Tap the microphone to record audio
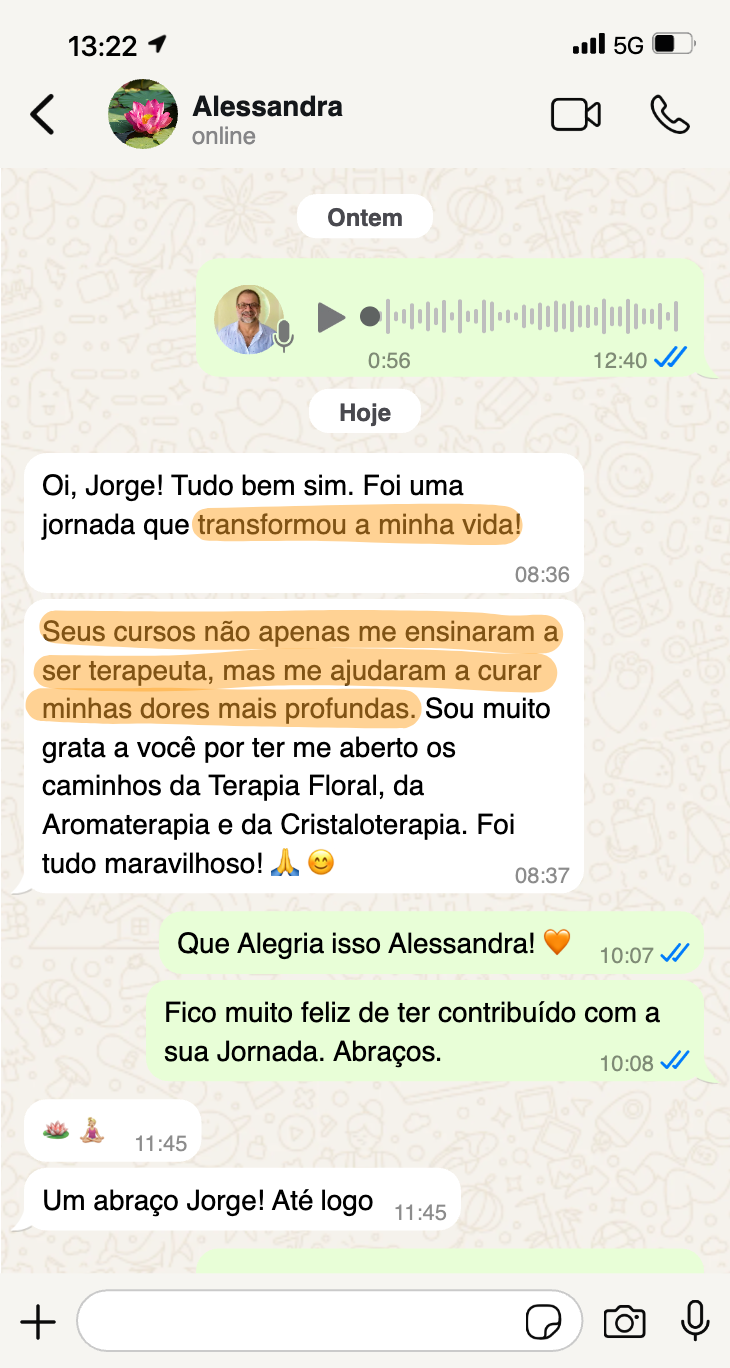Screen dimensions: 730x1368 click(x=694, y=1322)
